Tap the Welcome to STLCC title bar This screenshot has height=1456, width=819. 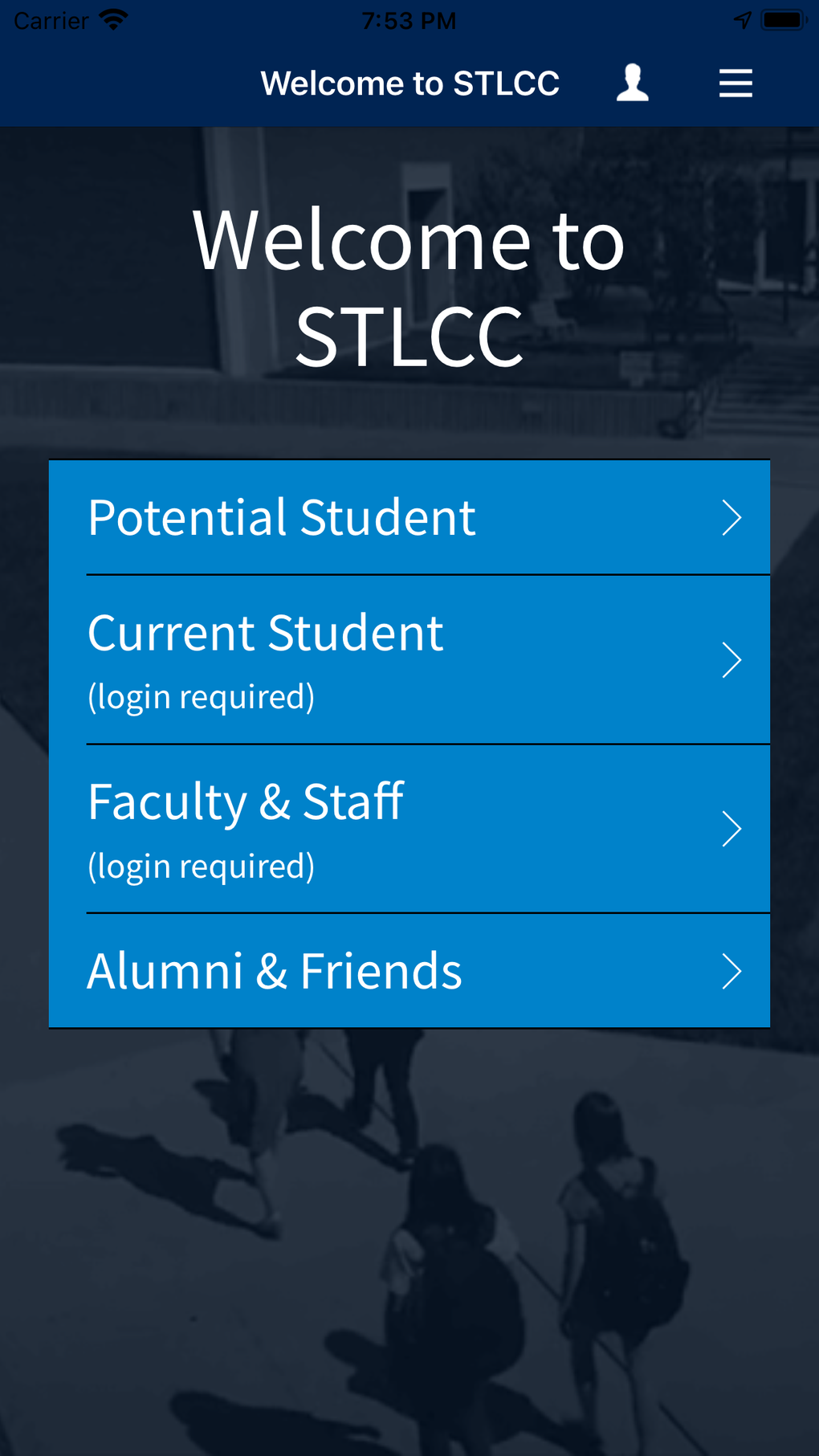point(410,82)
